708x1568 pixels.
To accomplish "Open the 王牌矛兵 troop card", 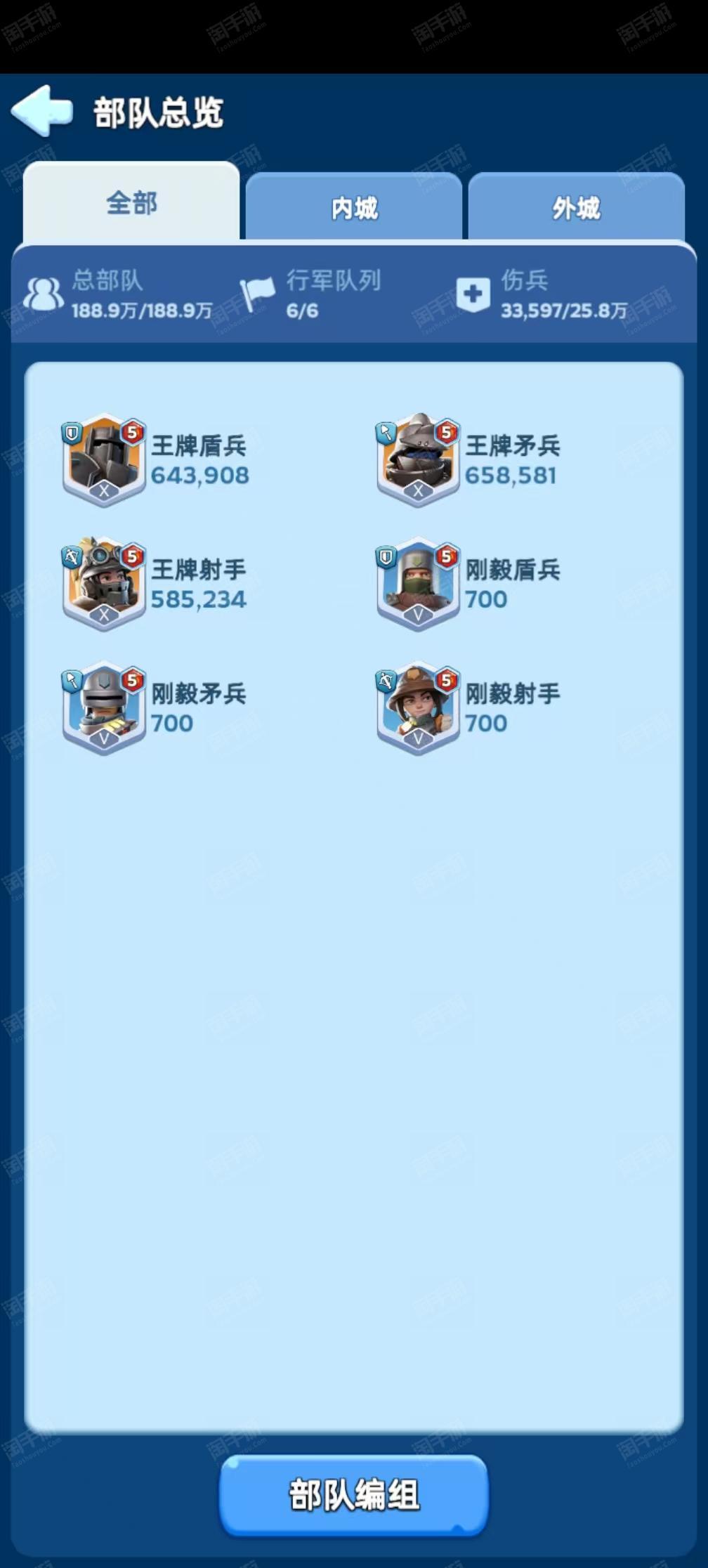I will pyautogui.click(x=469, y=459).
